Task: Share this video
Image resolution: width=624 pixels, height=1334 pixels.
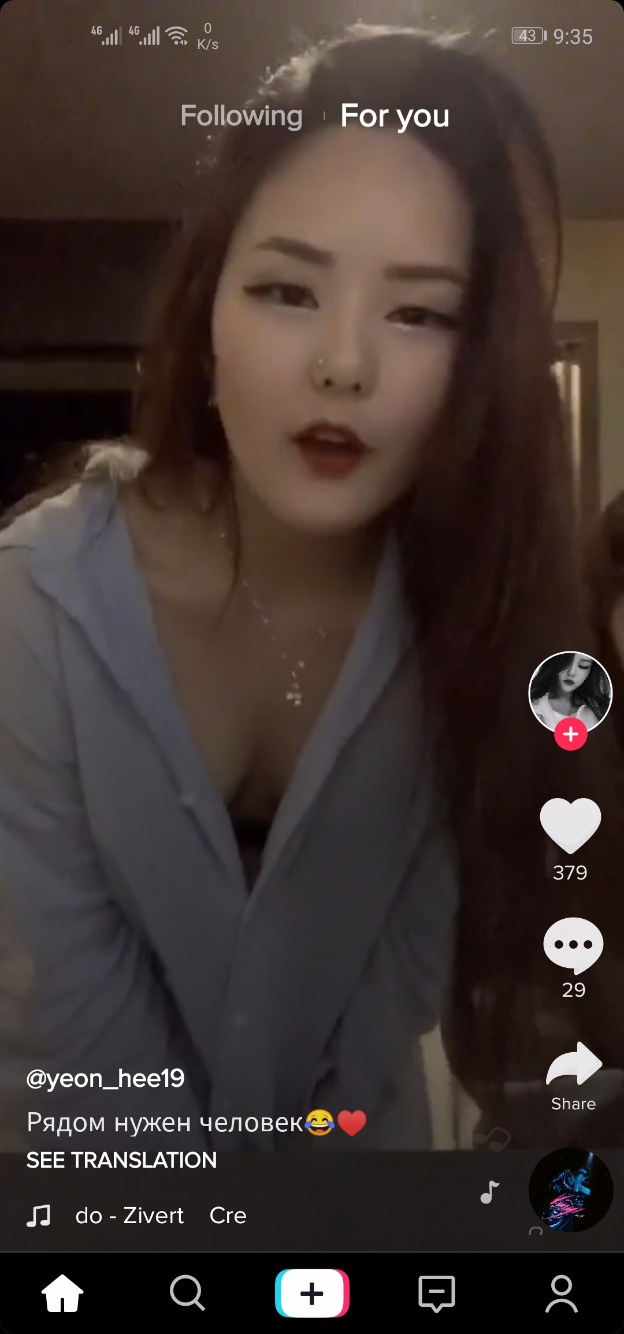Action: pos(574,1066)
